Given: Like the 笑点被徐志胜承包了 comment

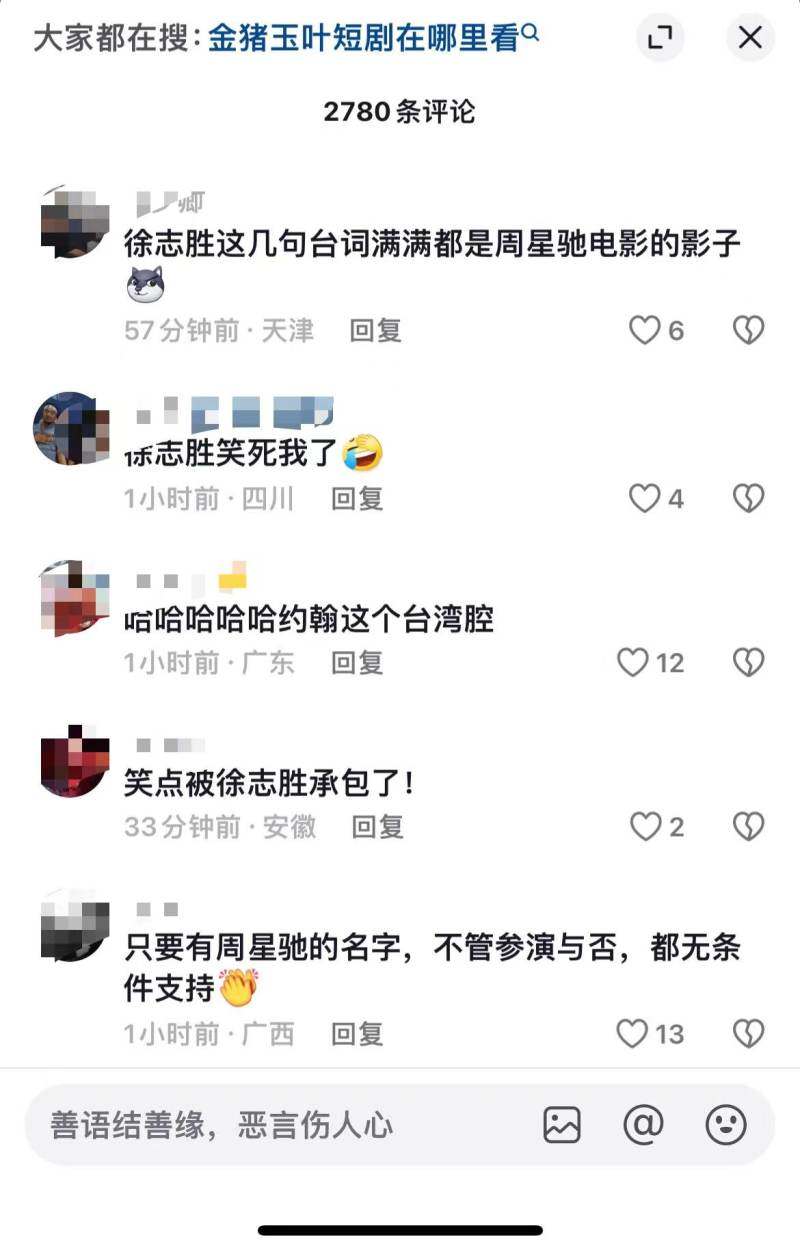Looking at the screenshot, I should click(645, 826).
